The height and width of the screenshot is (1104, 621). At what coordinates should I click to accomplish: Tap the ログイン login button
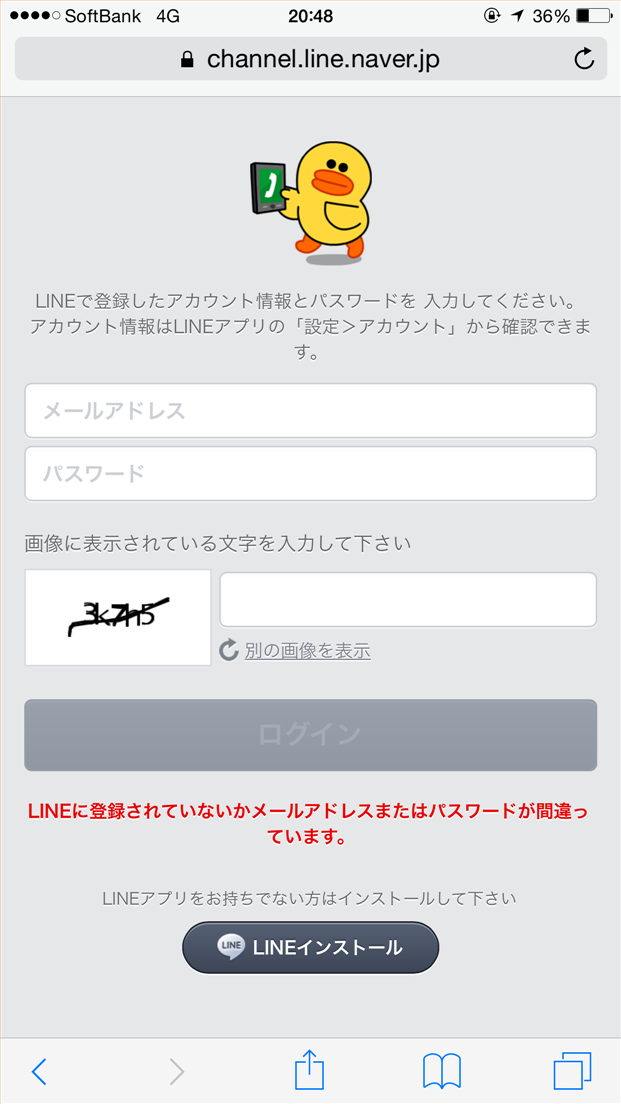coord(310,735)
